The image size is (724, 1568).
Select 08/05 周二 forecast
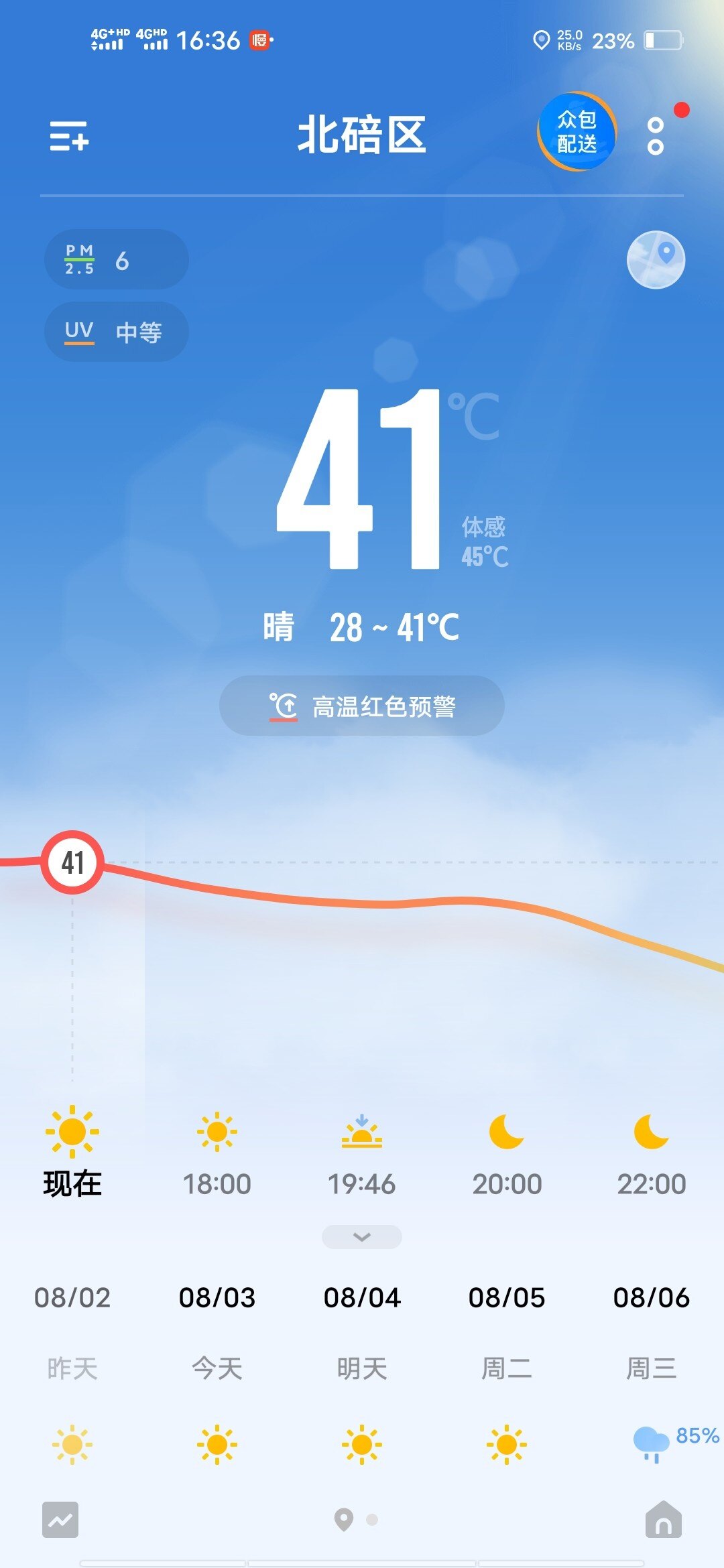pyautogui.click(x=507, y=1367)
